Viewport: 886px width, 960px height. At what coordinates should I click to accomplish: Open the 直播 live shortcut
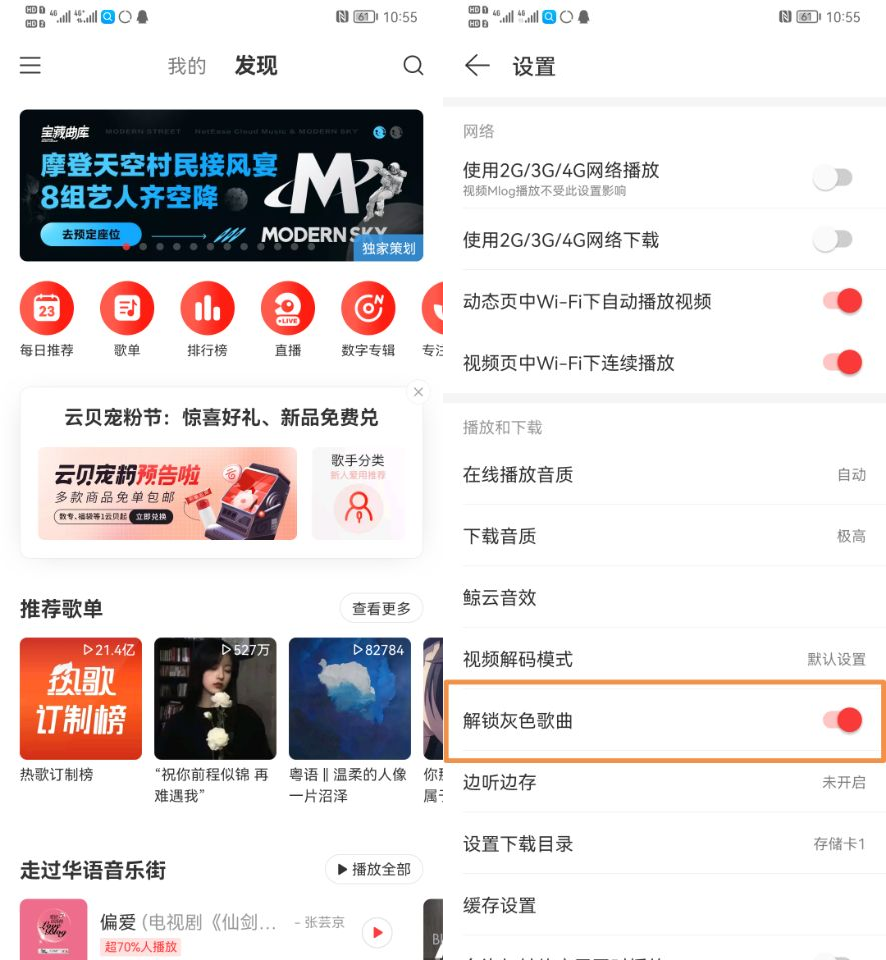click(288, 309)
